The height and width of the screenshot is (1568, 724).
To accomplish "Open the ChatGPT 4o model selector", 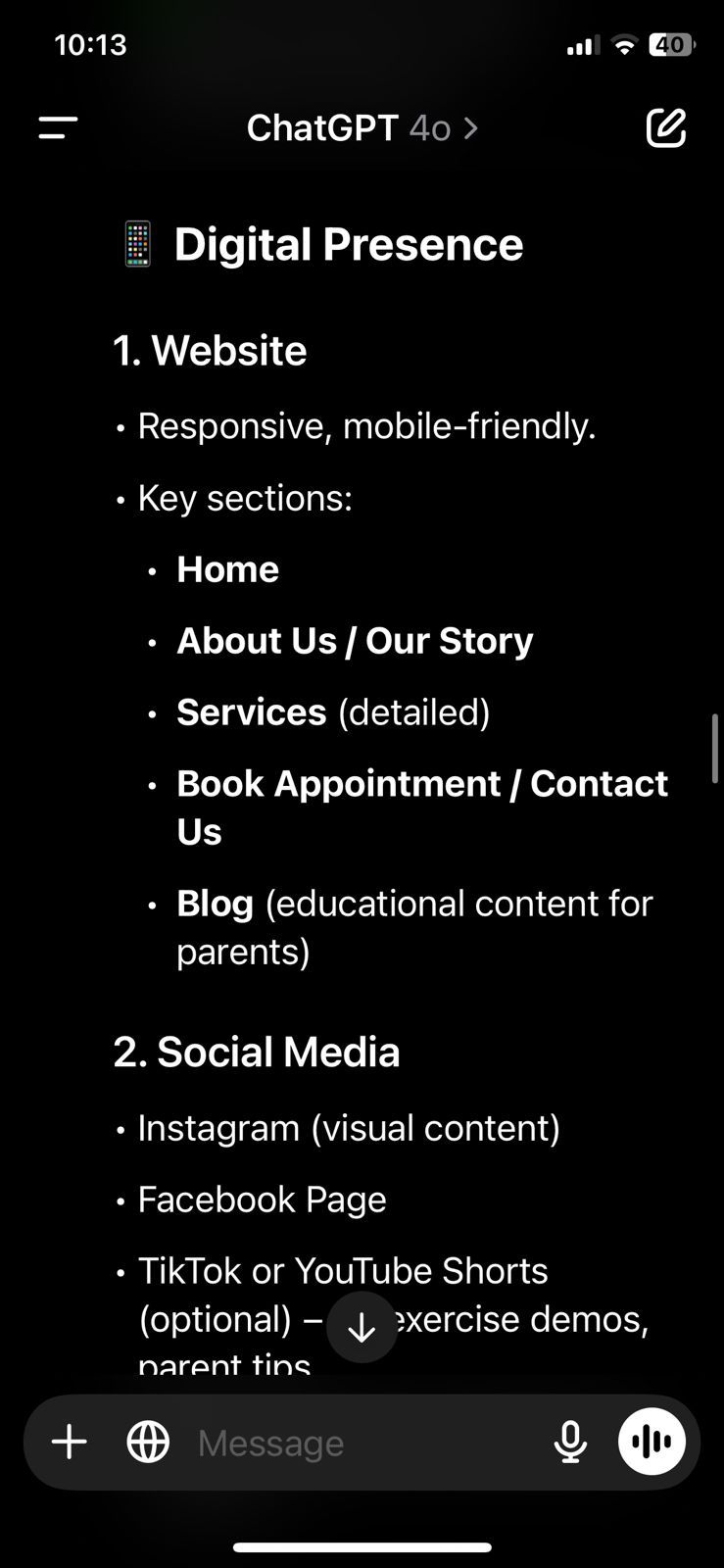I will click(x=362, y=128).
